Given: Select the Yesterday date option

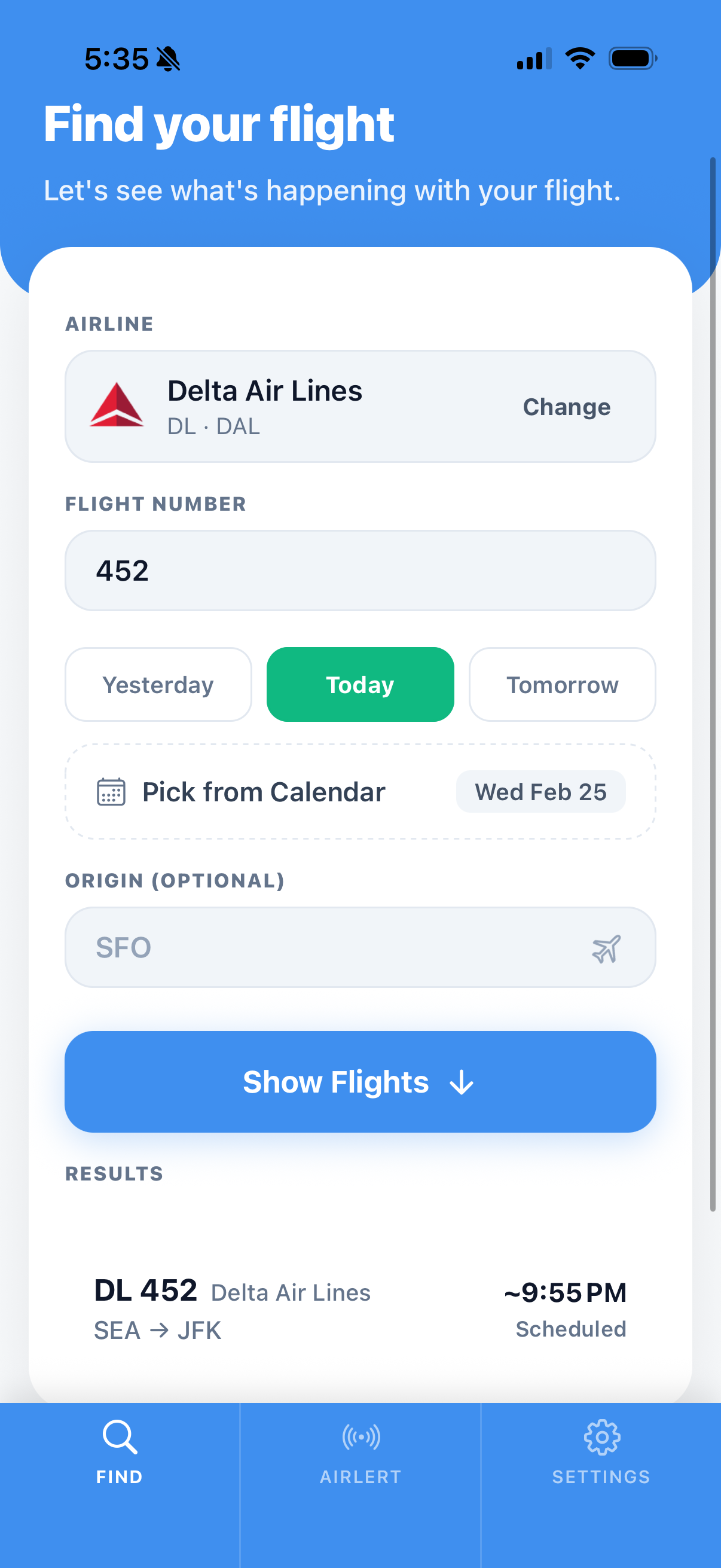Looking at the screenshot, I should pyautogui.click(x=158, y=684).
